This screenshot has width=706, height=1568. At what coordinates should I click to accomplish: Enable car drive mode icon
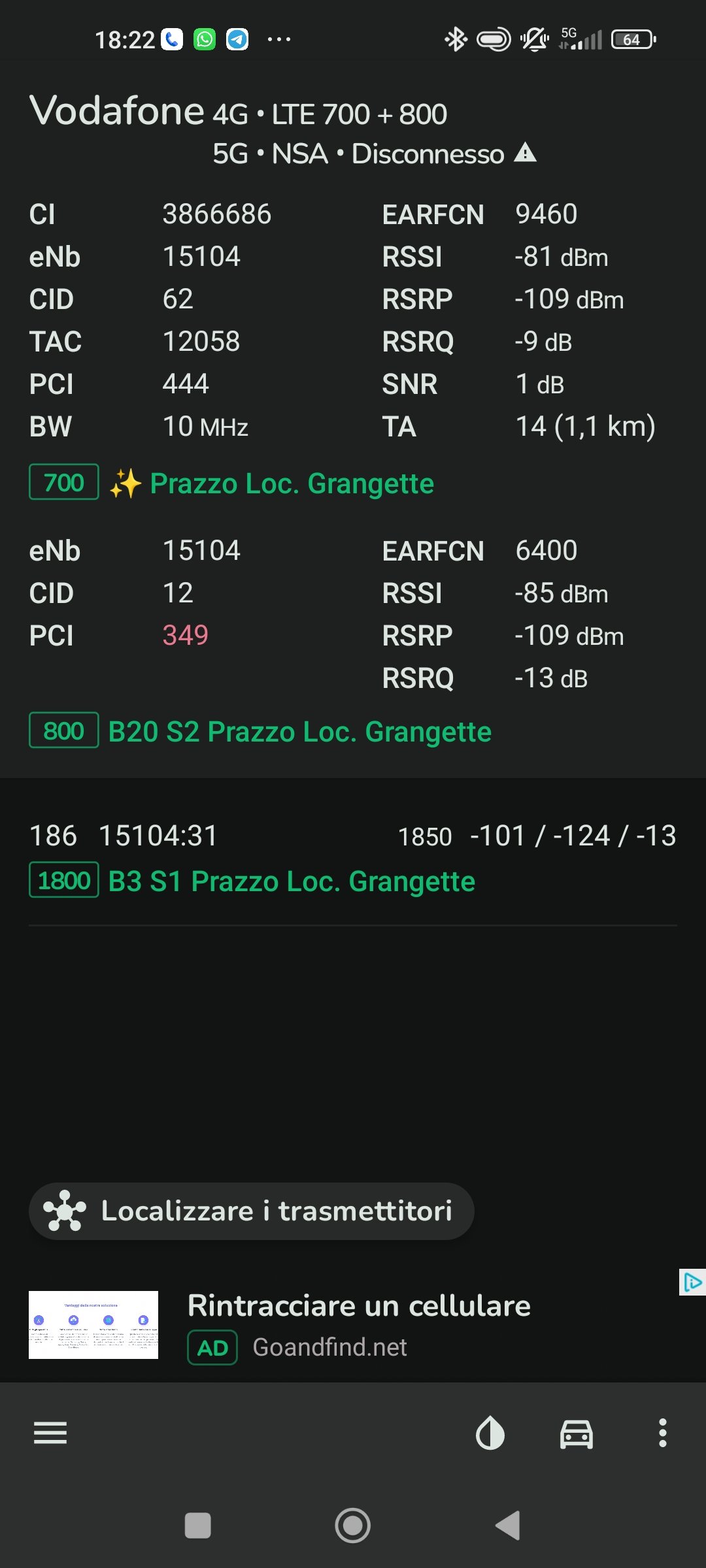point(577,1434)
